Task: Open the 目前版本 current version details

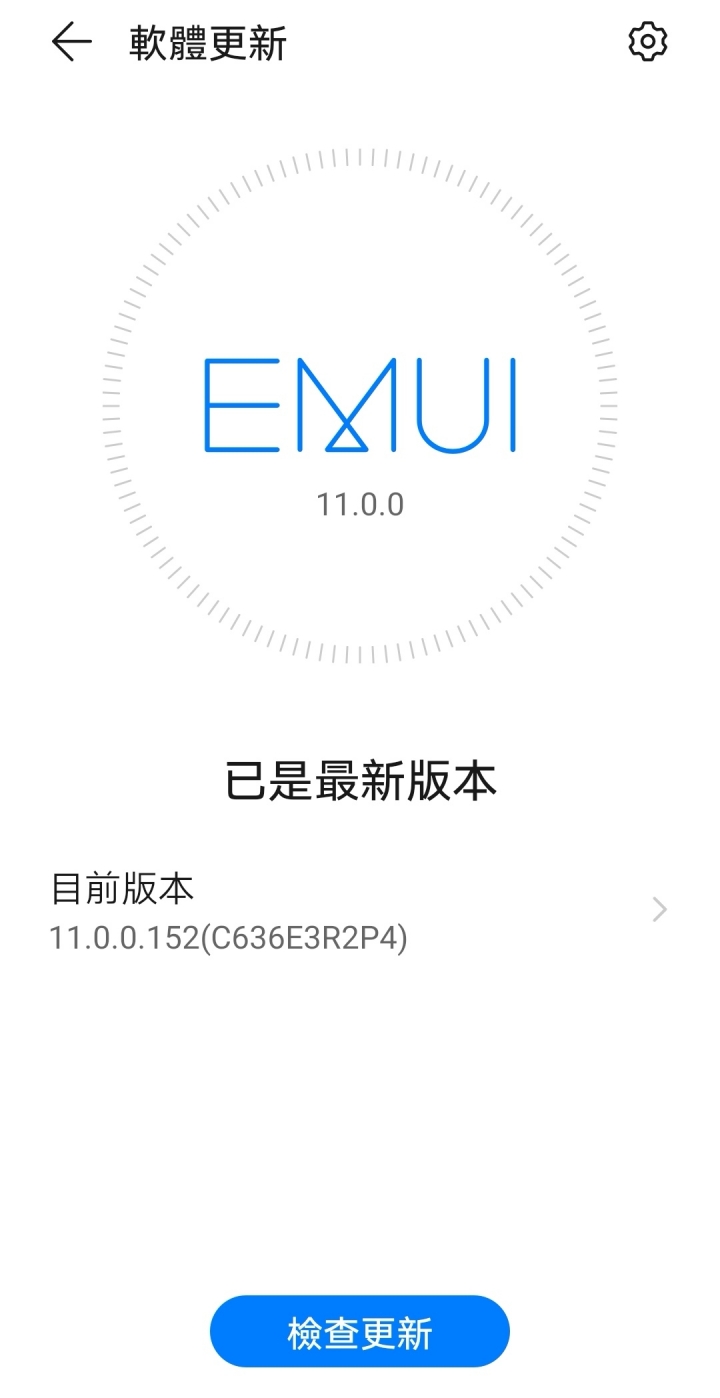Action: coord(360,911)
